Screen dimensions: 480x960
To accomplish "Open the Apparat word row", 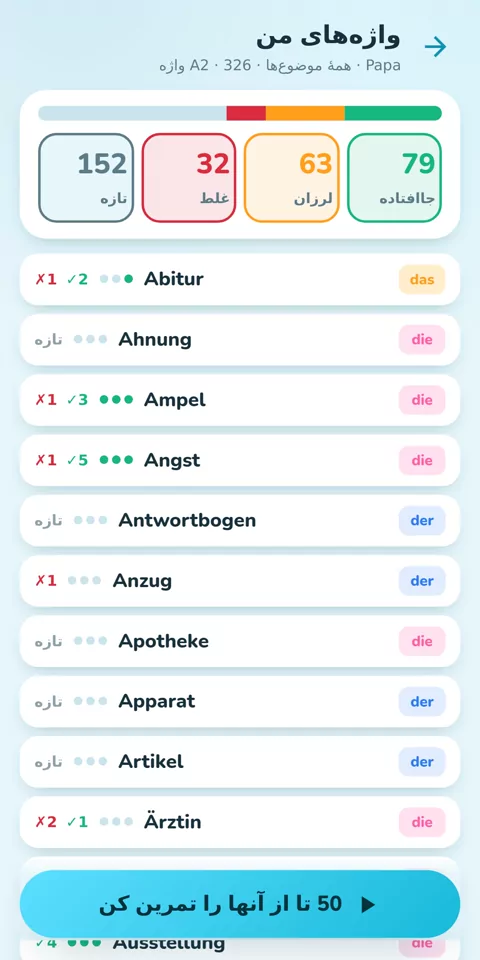I will click(240, 702).
